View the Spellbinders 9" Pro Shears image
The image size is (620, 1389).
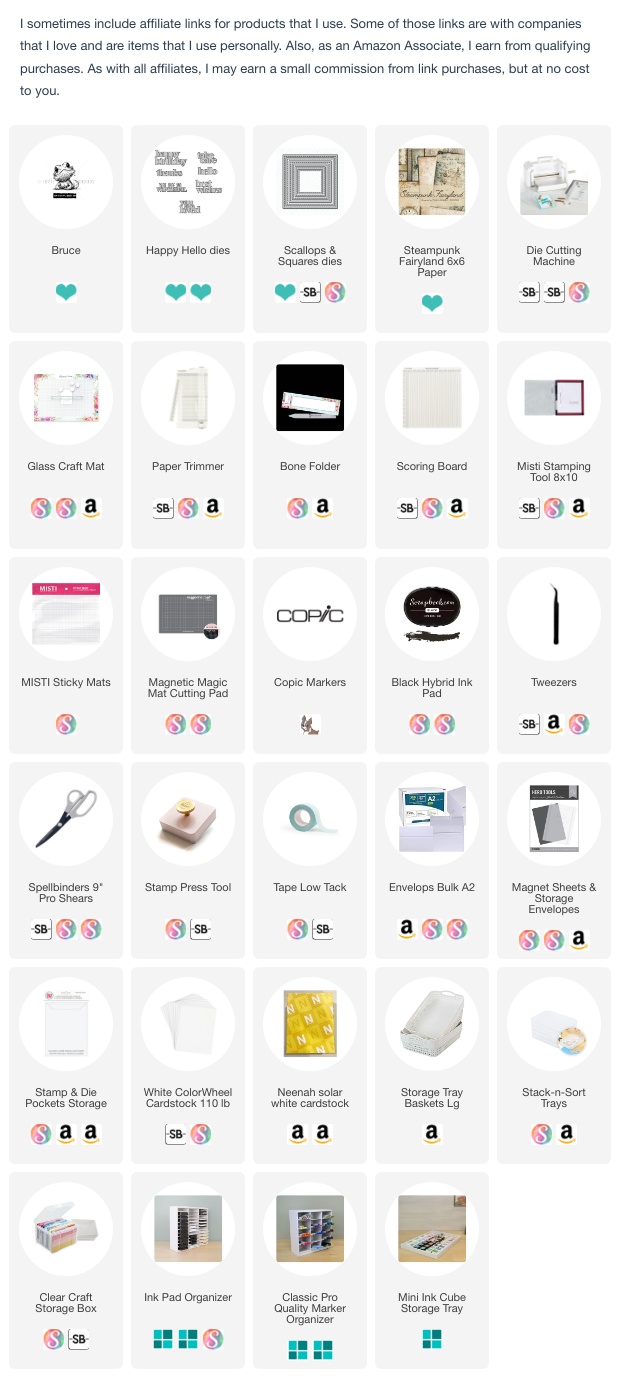pyautogui.click(x=66, y=819)
